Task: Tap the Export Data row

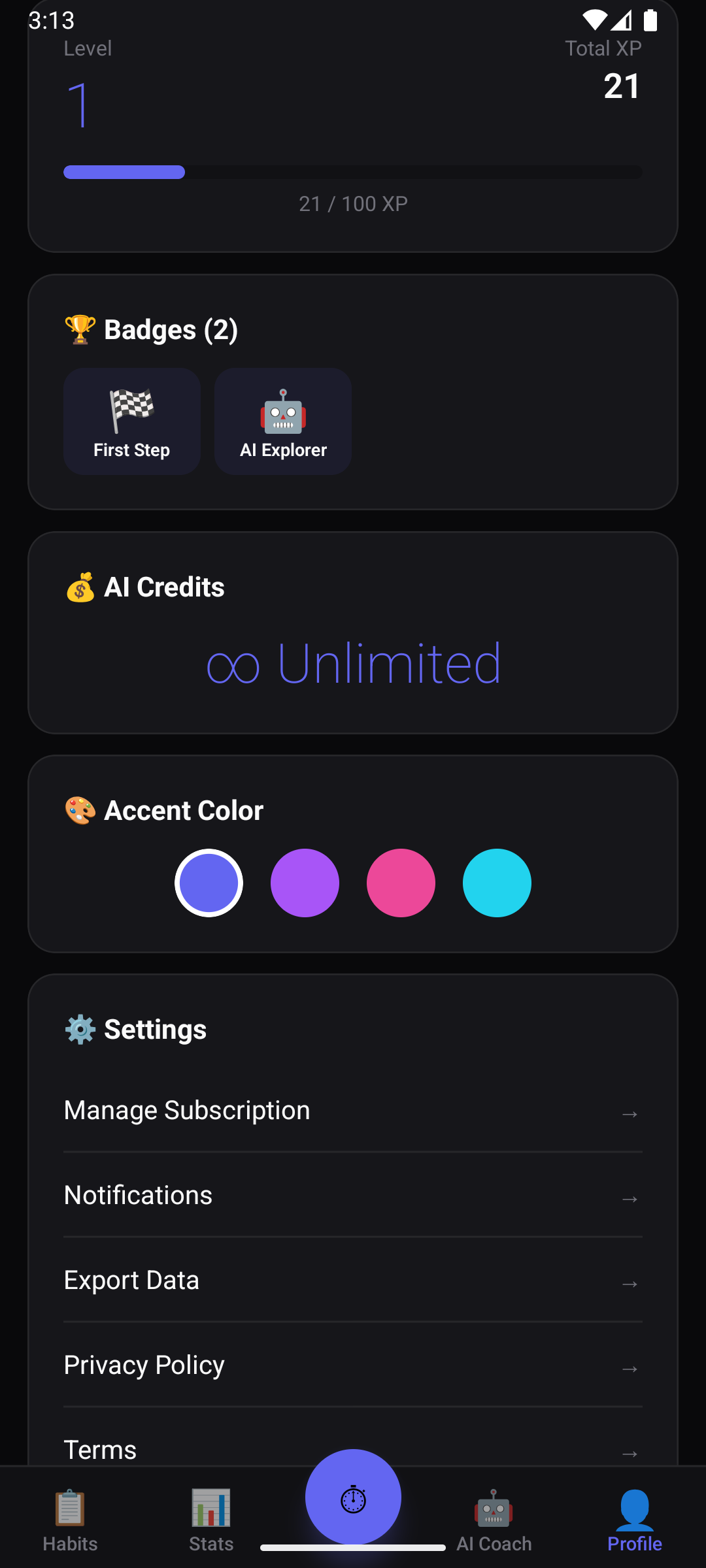Action: pyautogui.click(x=353, y=1281)
